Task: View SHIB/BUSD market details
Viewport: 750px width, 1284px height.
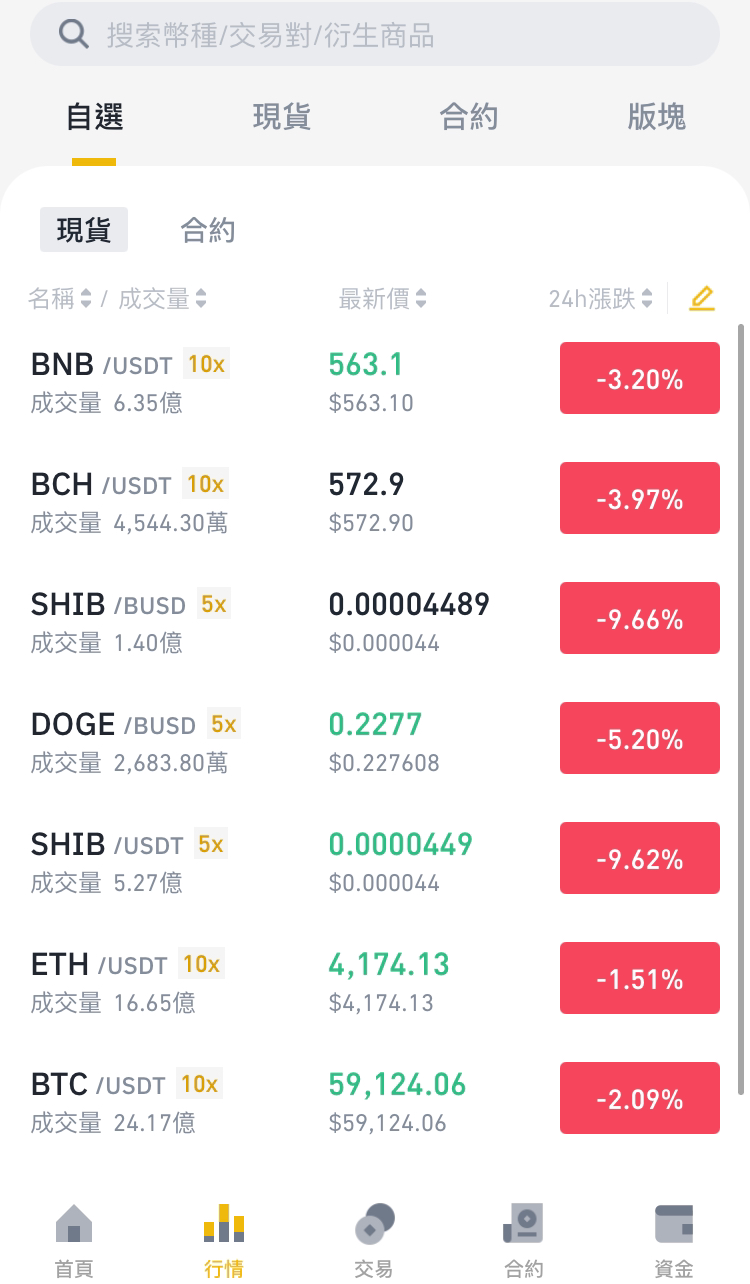Action: pos(375,620)
